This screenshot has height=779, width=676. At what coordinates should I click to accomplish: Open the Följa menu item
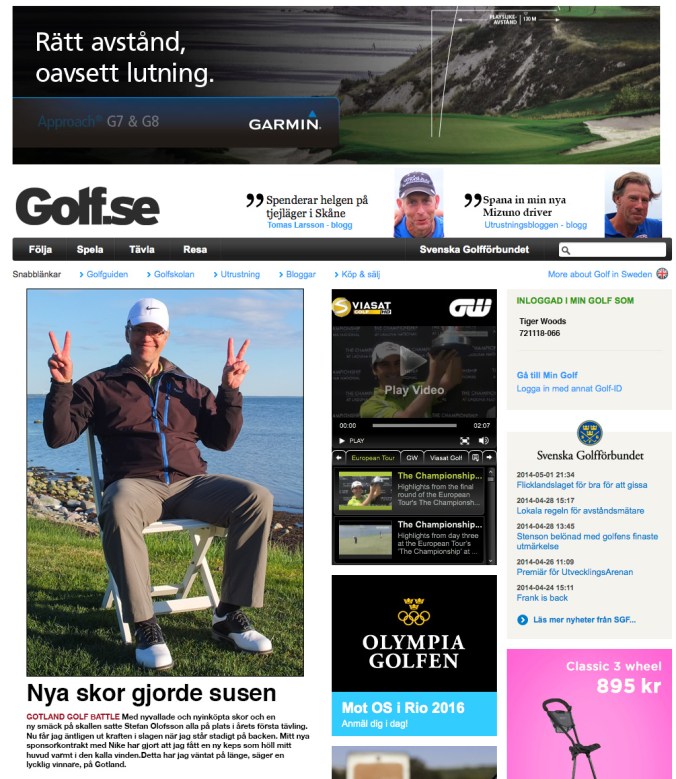(x=40, y=249)
